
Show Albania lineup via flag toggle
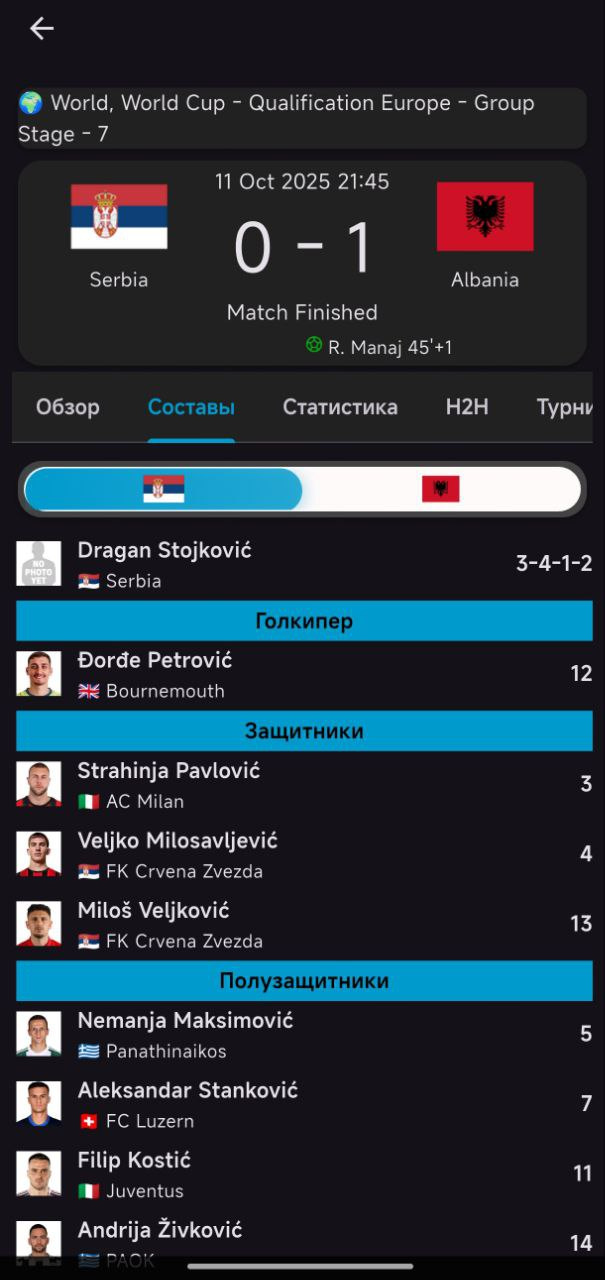(440, 489)
